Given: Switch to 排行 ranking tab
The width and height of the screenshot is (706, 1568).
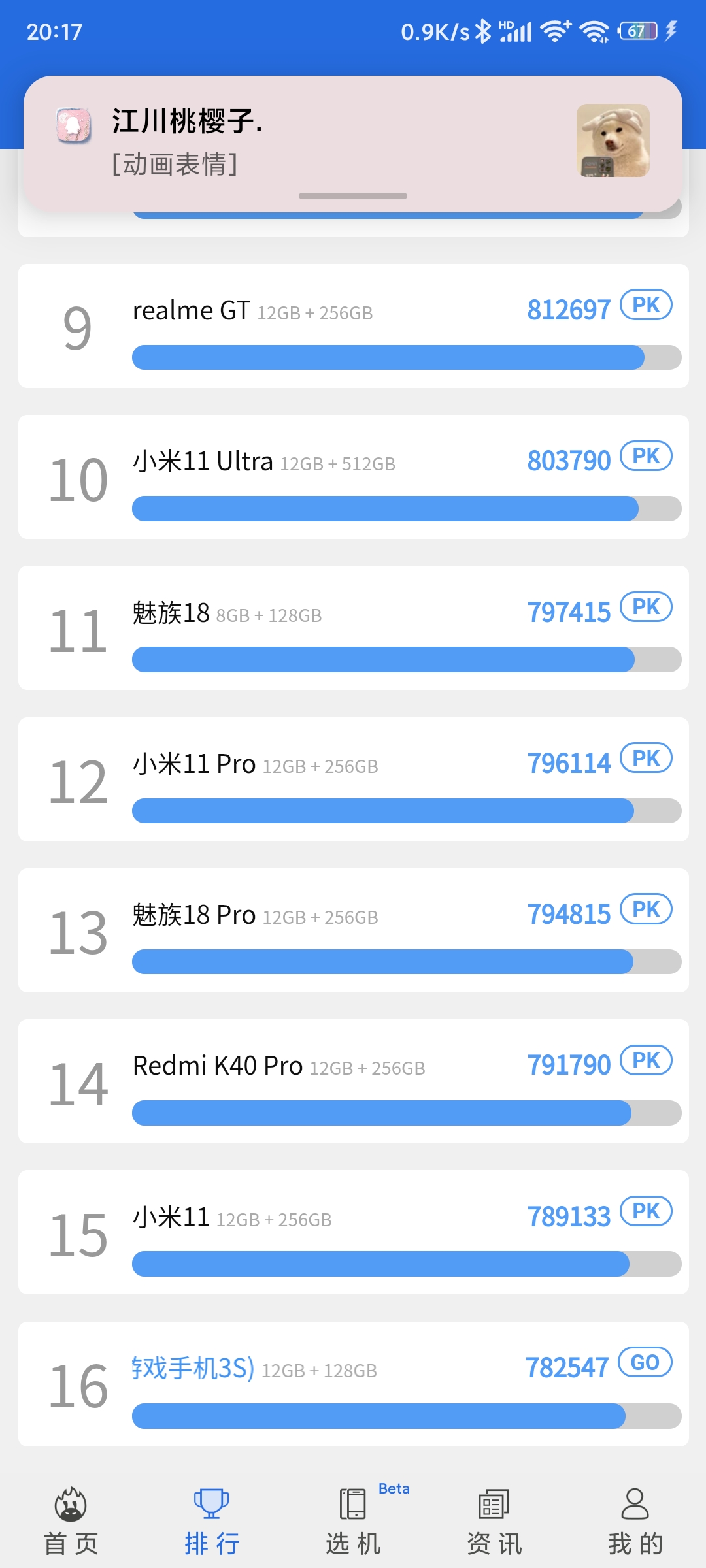Looking at the screenshot, I should pos(212,1521).
